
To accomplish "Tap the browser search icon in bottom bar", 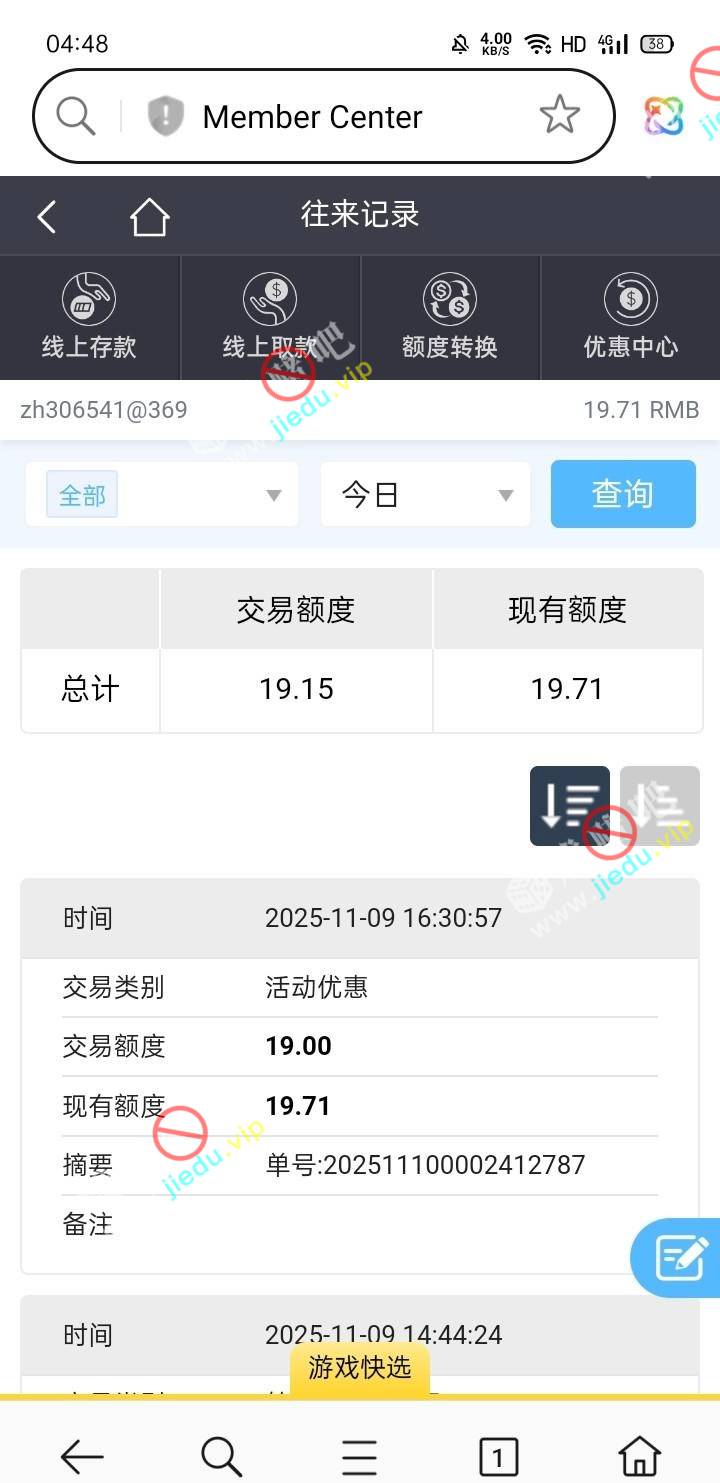I will point(221,1456).
